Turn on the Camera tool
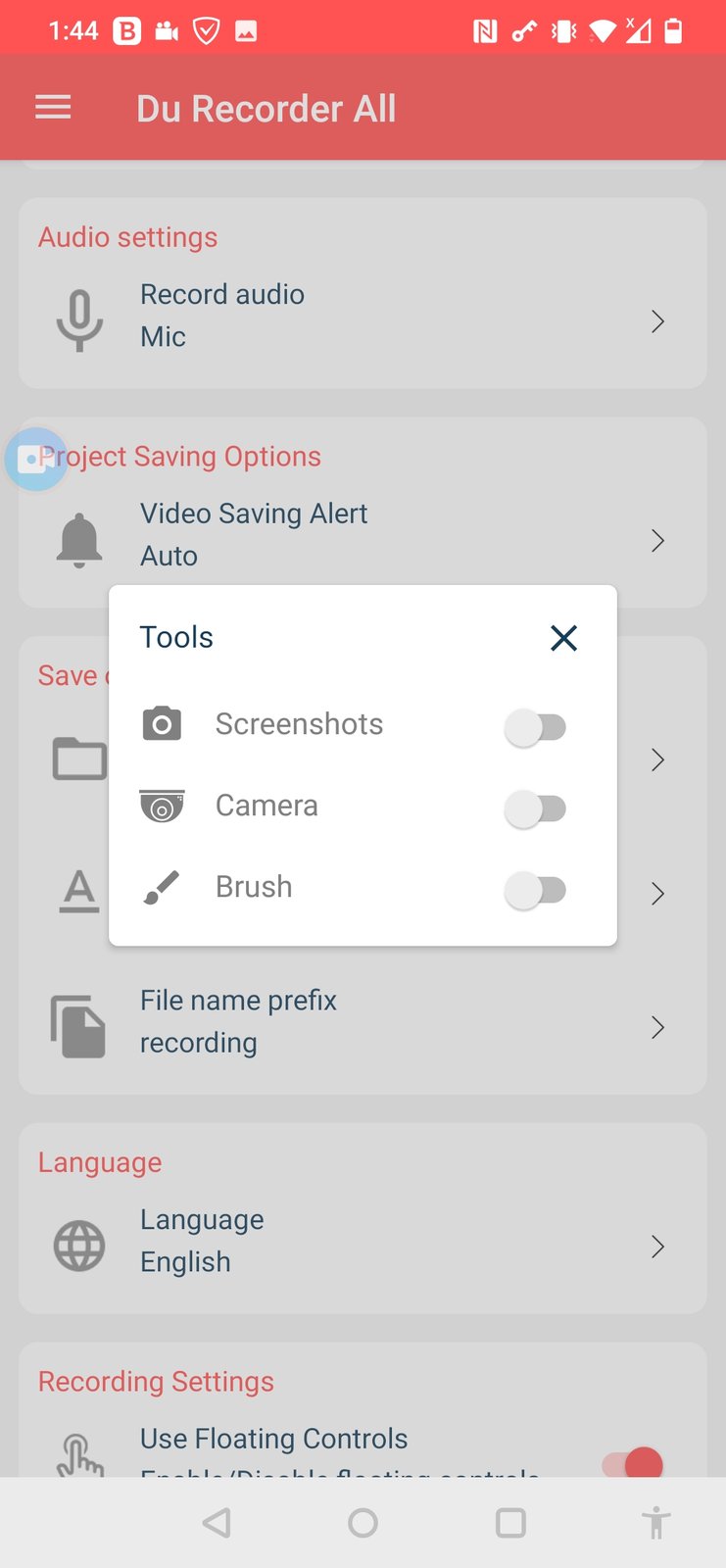 [535, 808]
